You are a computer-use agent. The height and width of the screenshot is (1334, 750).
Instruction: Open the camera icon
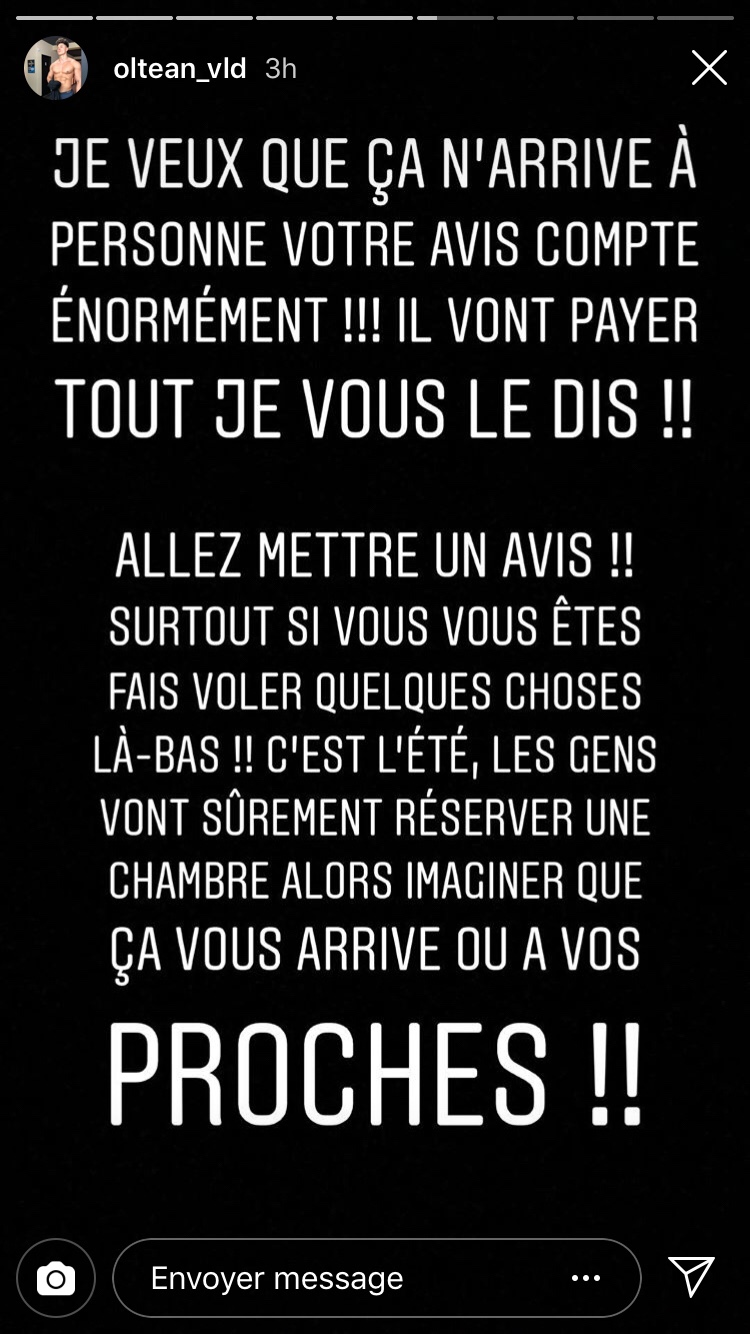[x=56, y=1278]
